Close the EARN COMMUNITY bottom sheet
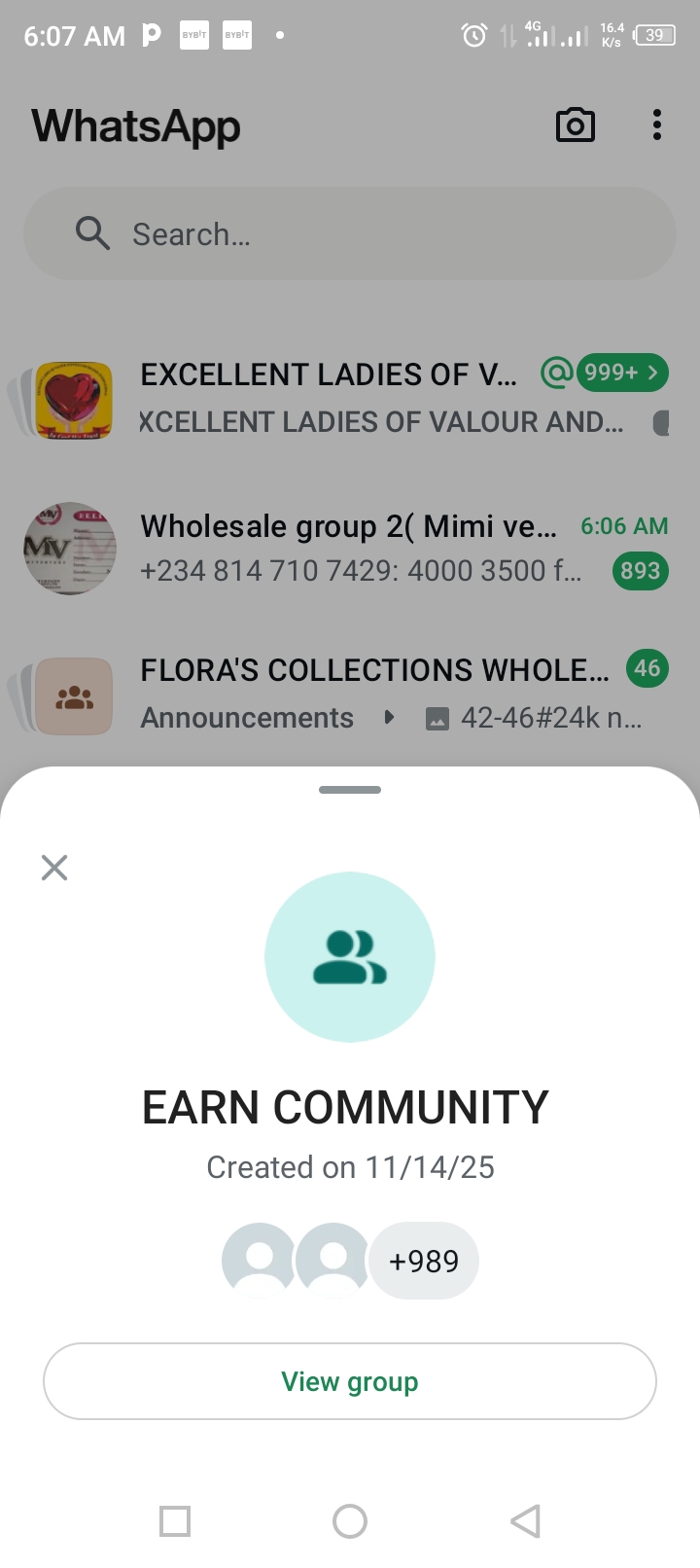Screen dimensions: 700x1568 (x=54, y=867)
